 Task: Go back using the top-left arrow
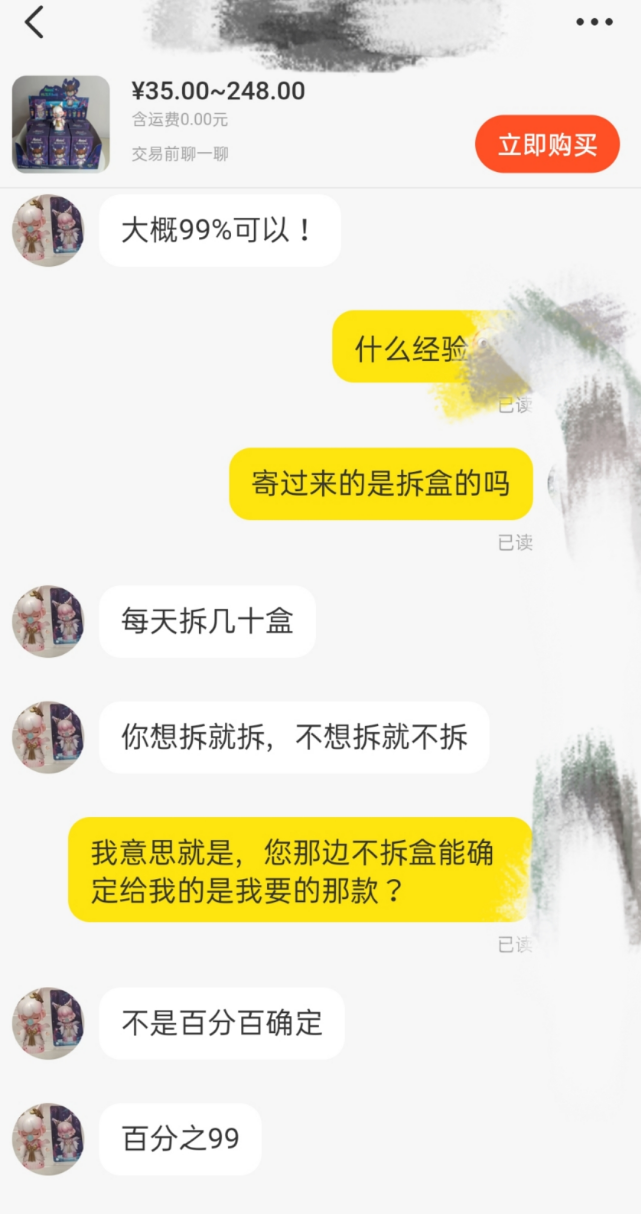coord(35,22)
